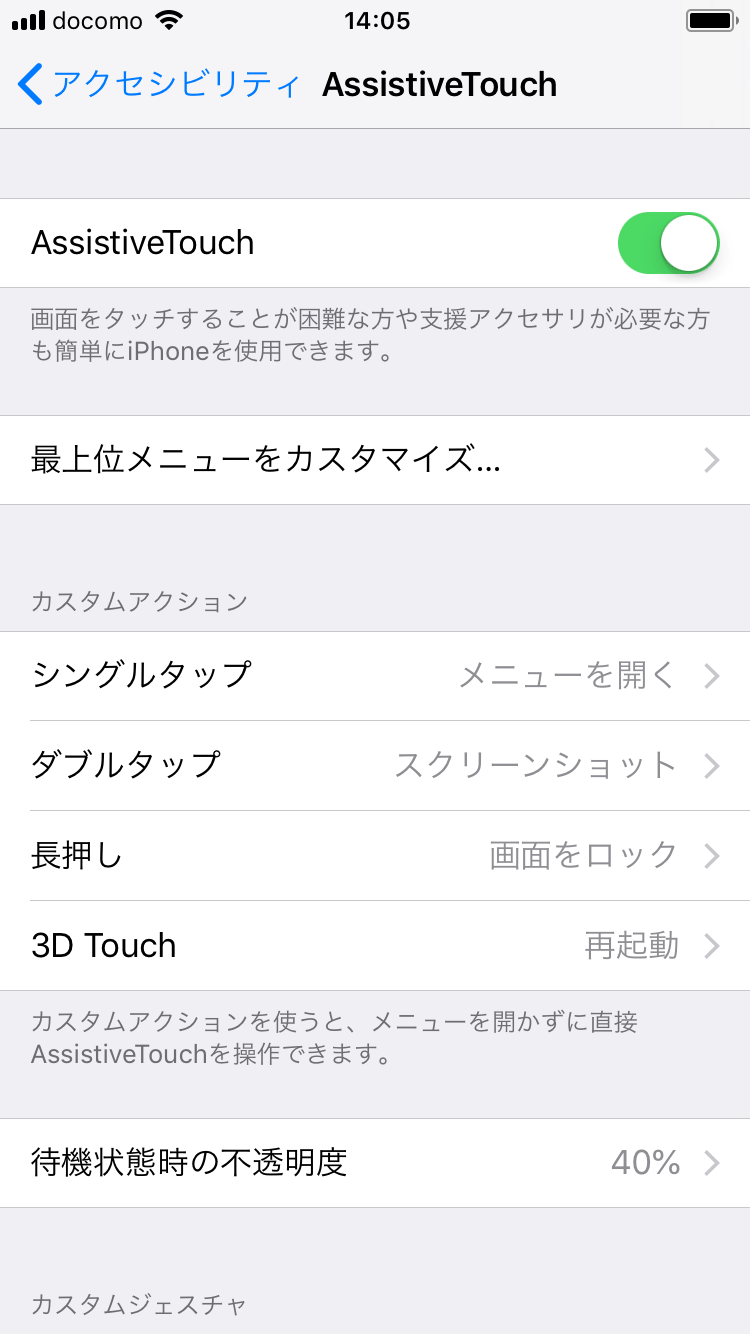Go back to アクセシビリティ settings

(x=160, y=84)
